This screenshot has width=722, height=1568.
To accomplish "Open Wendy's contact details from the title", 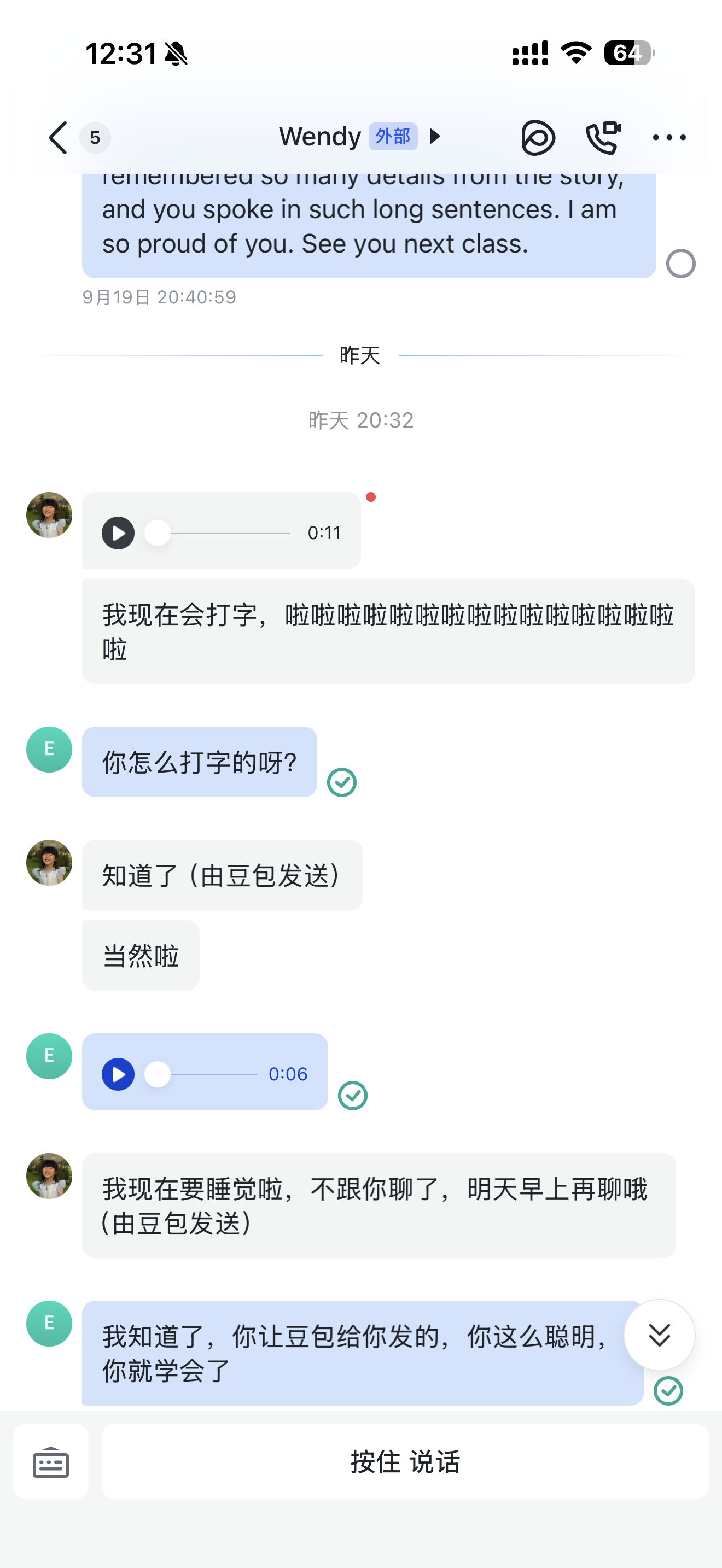I will [359, 137].
